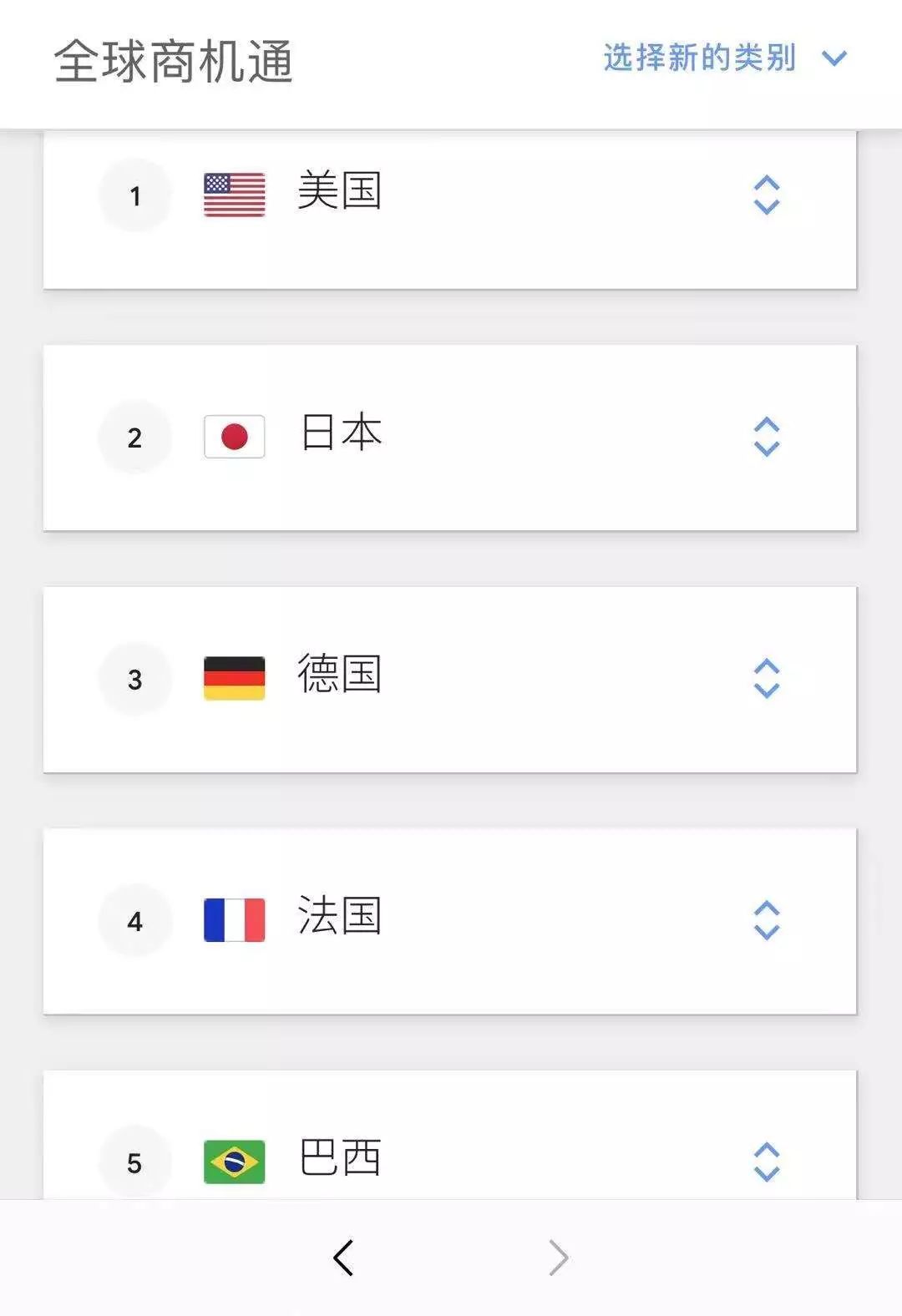Screen dimensions: 902x1316
Task: Go forward to the next page
Action: point(558,1258)
